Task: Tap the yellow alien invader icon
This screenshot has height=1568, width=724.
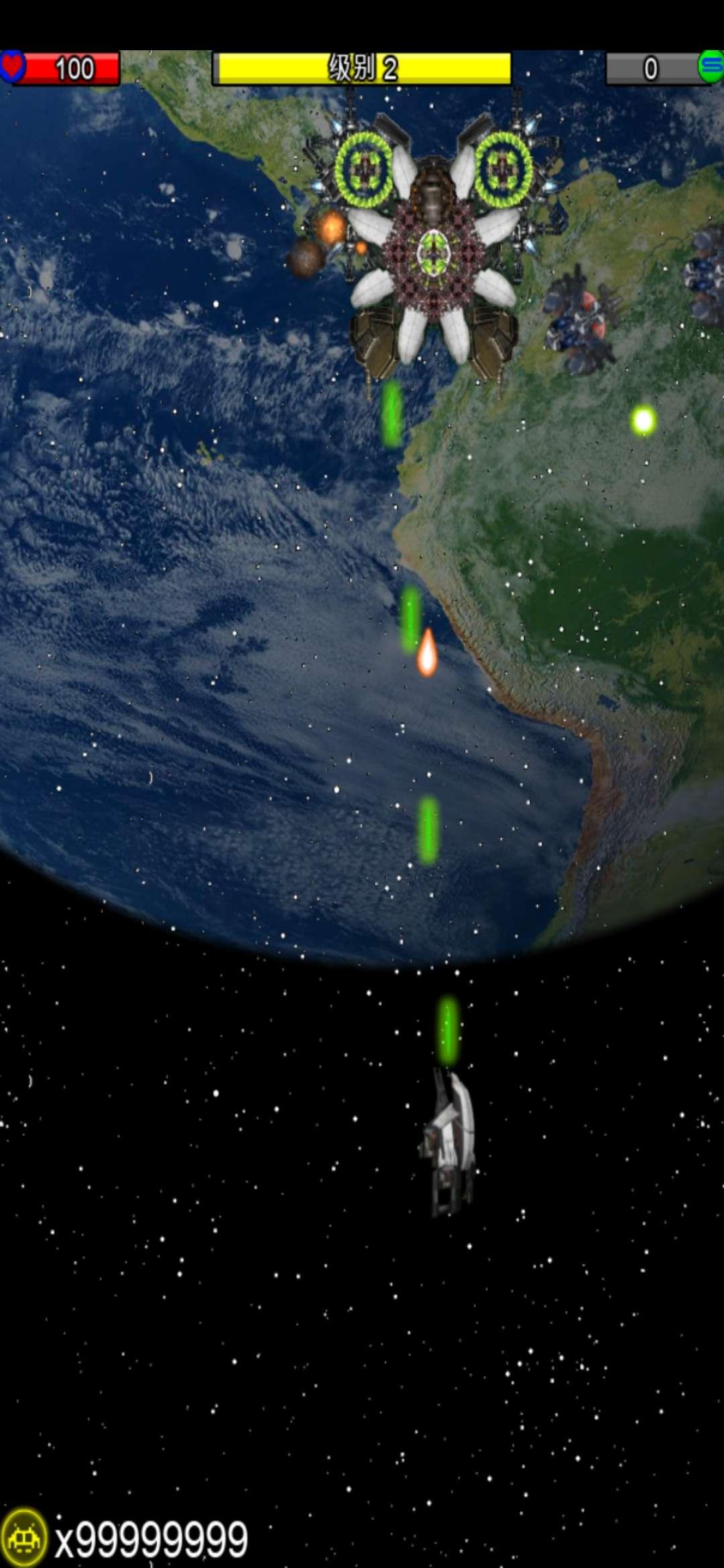Action: tap(24, 1537)
